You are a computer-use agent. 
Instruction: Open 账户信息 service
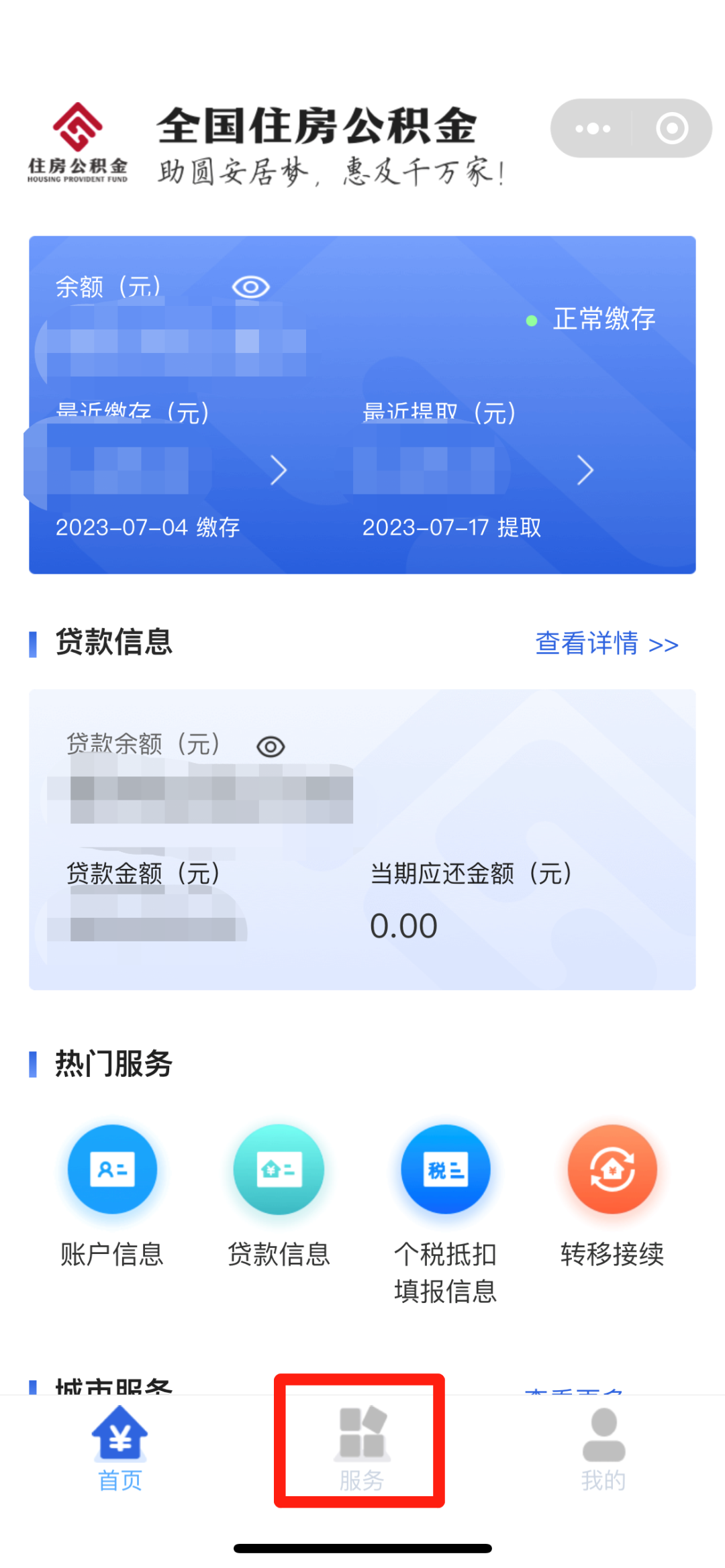tap(112, 1194)
